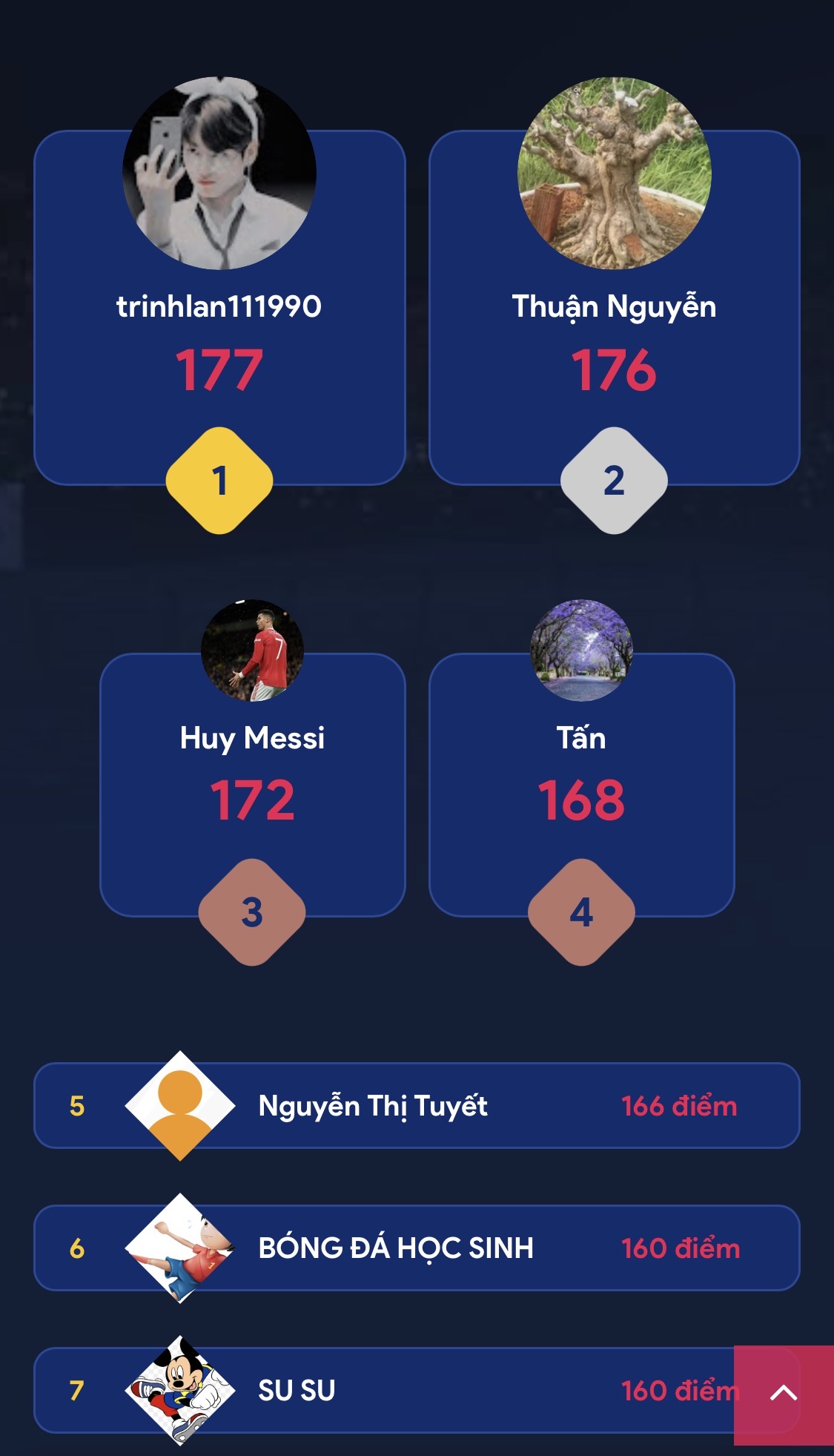Screen dimensions: 834x1456
Task: Open Nguyễn Thị Tuyết's ranking row
Action: (x=417, y=1106)
